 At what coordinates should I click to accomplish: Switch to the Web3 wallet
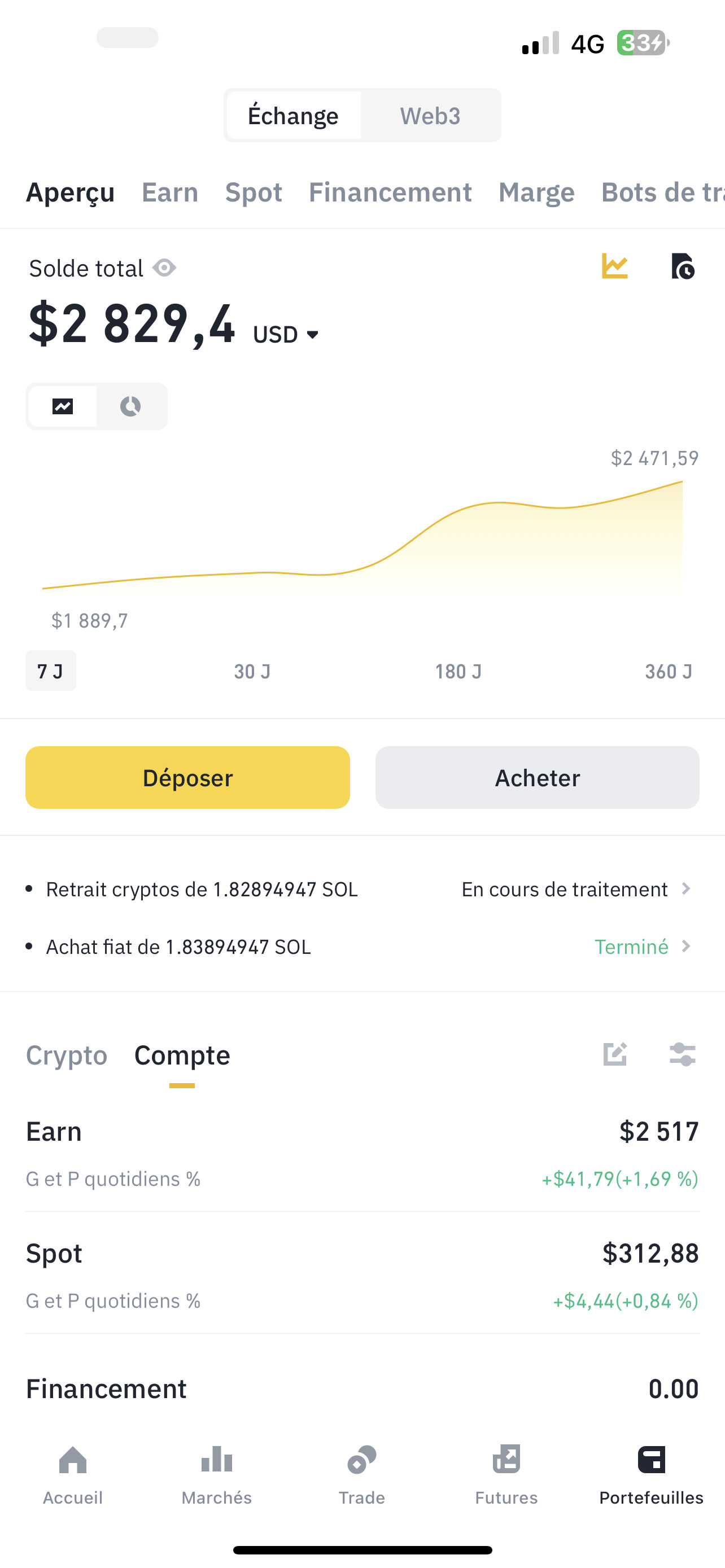(x=430, y=116)
